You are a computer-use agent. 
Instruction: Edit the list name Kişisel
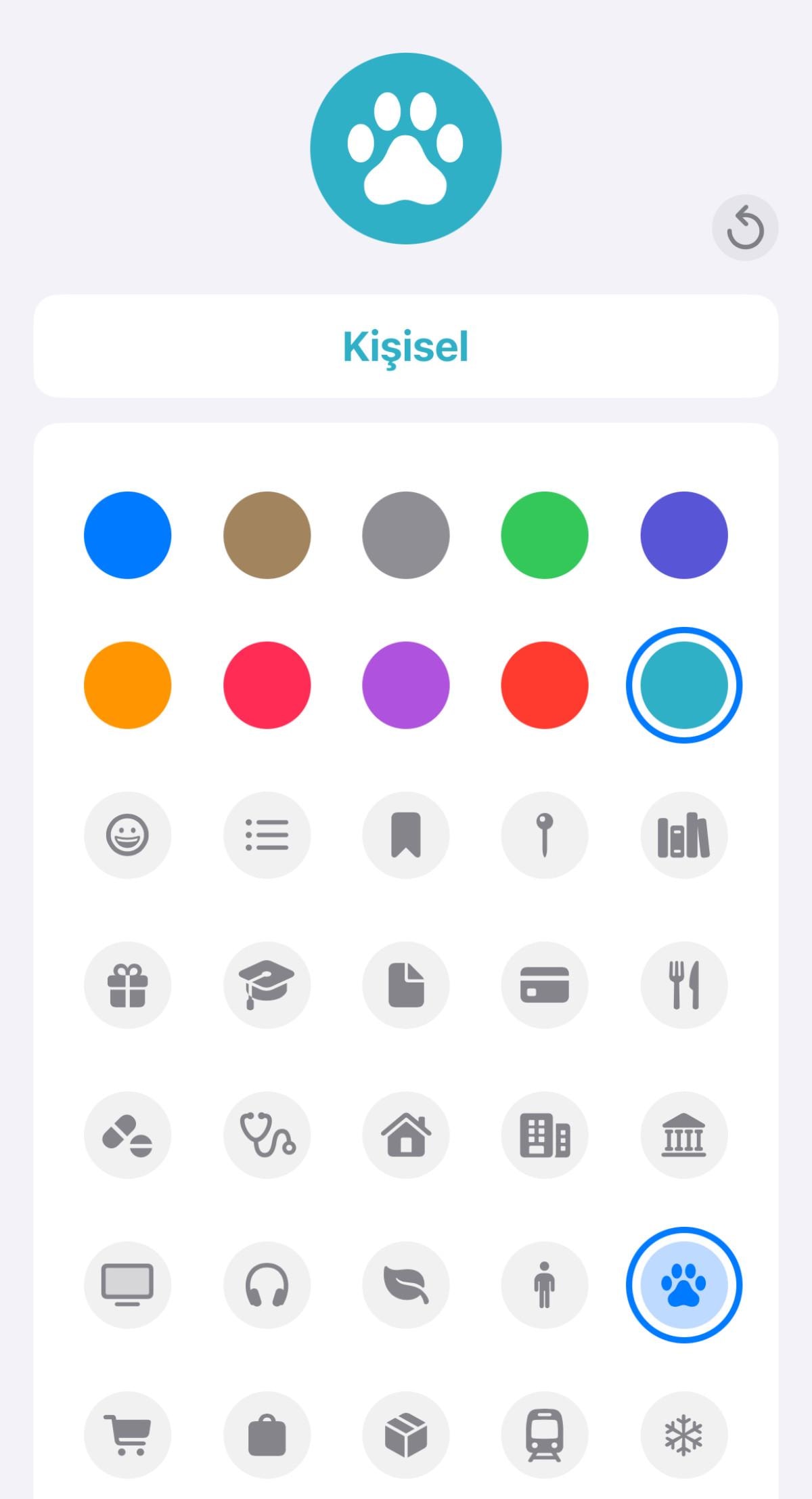[x=405, y=347]
